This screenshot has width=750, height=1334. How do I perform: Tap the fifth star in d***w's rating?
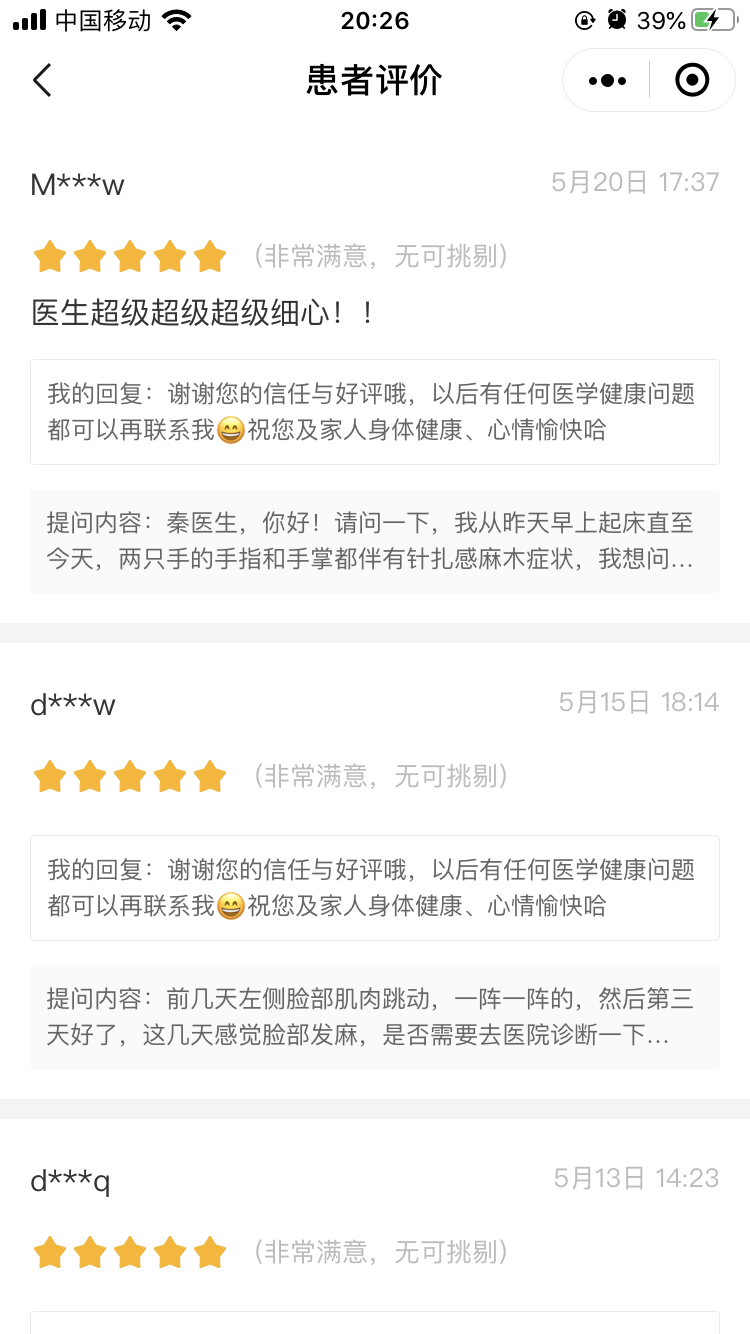[210, 775]
